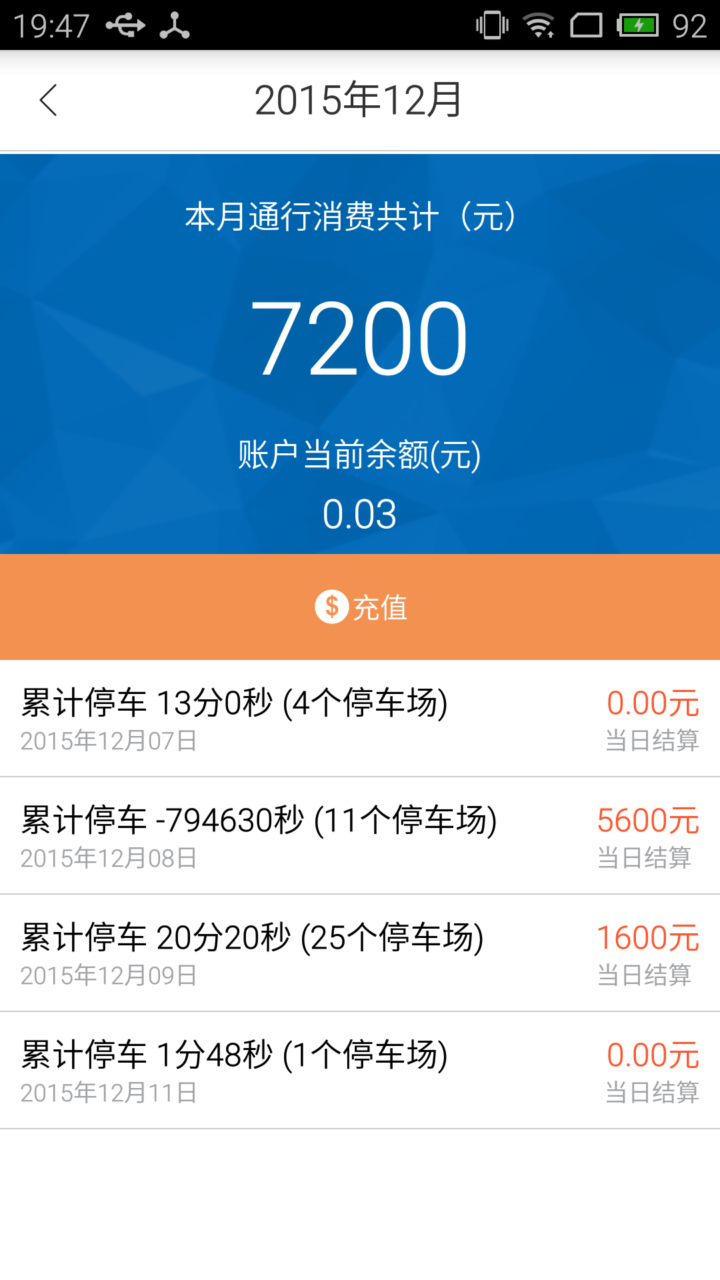
Task: Tap the monthly total 7200 figure
Action: pos(360,338)
